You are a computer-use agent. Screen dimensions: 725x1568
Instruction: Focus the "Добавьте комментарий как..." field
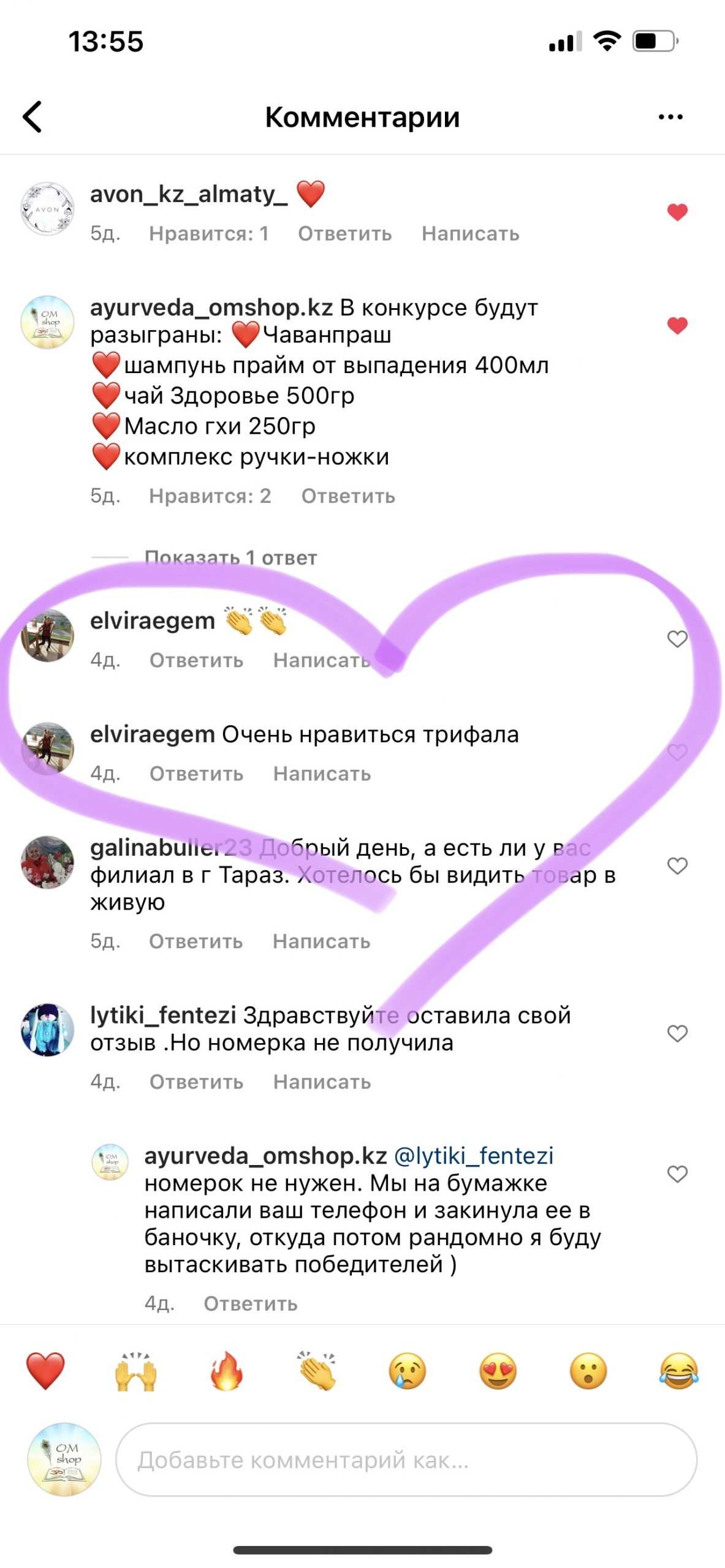(406, 1460)
